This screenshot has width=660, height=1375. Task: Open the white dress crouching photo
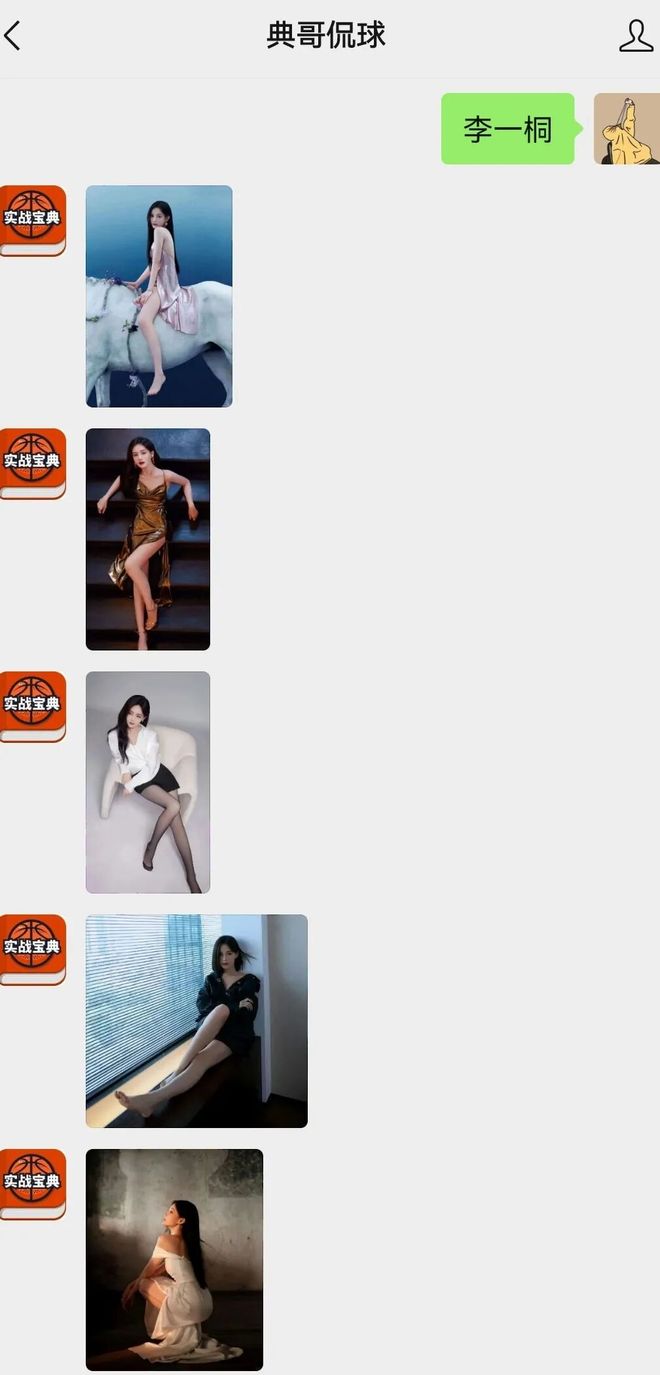[x=174, y=1259]
